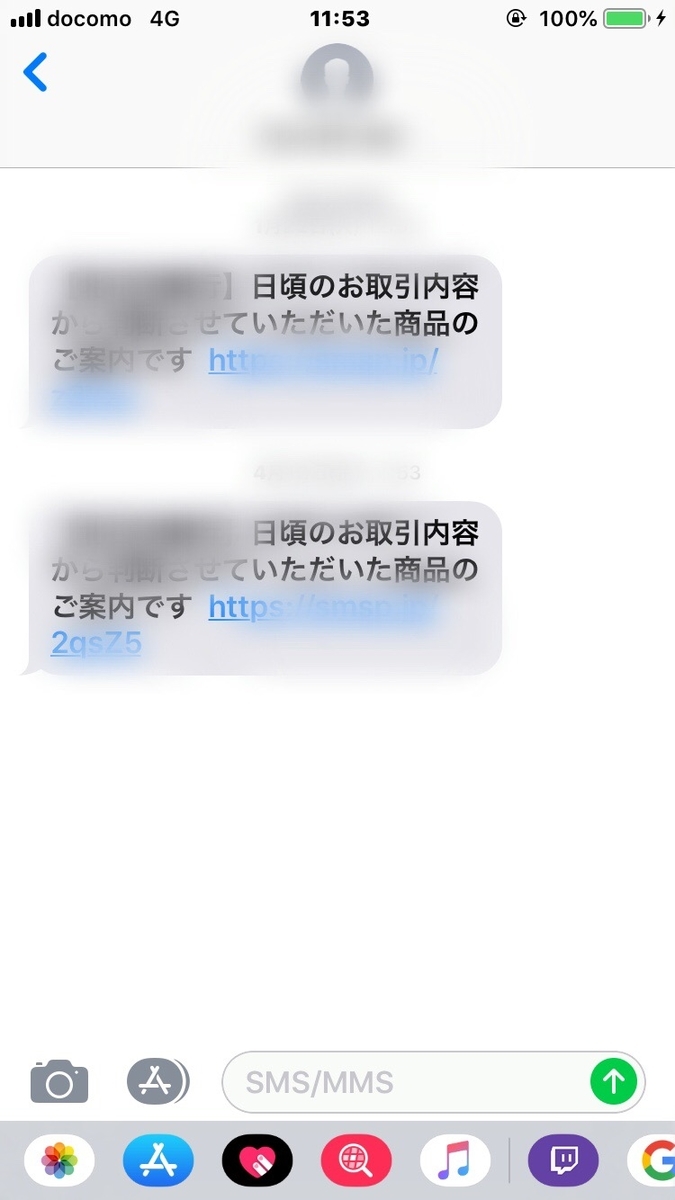Open the link ending in 2qsZ5
Viewport: 675px width, 1200px height.
(x=96, y=644)
